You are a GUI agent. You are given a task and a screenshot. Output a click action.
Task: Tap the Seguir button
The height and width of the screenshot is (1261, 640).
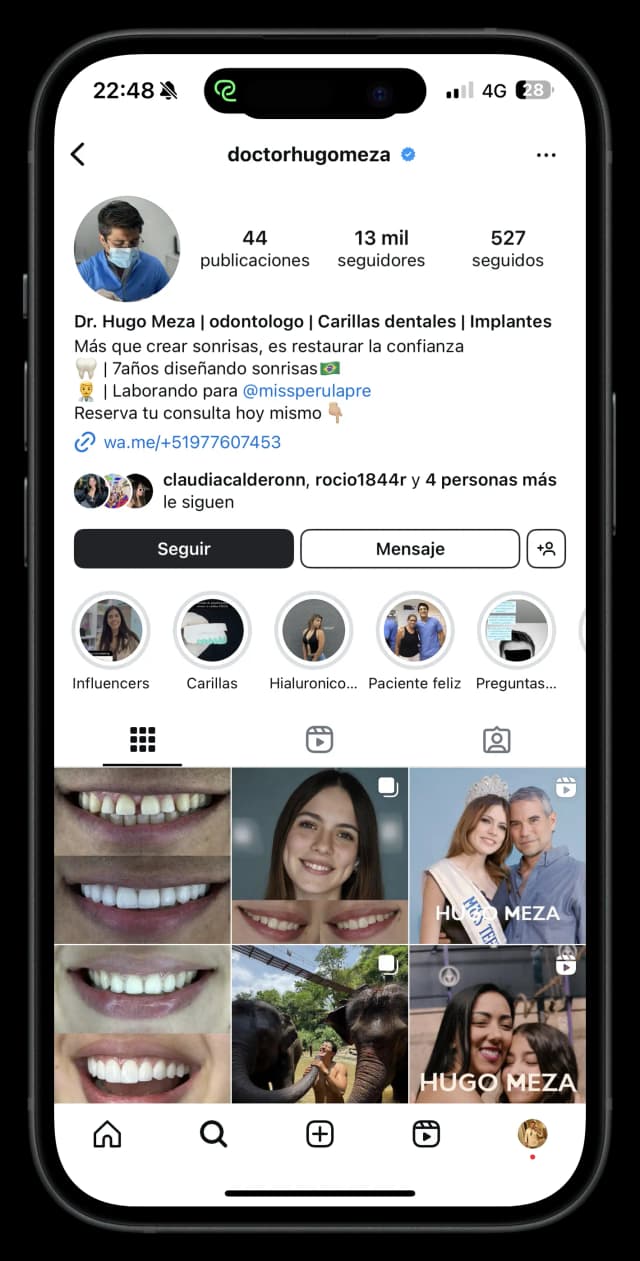[x=184, y=549]
